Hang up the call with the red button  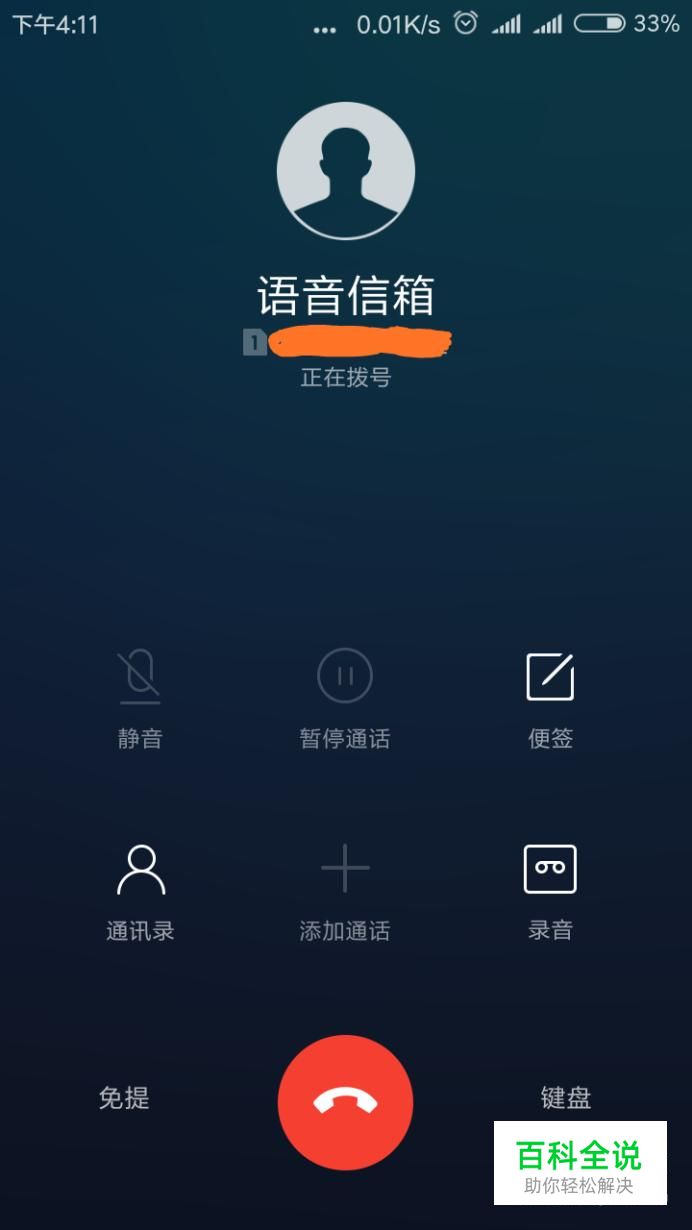click(x=345, y=1102)
